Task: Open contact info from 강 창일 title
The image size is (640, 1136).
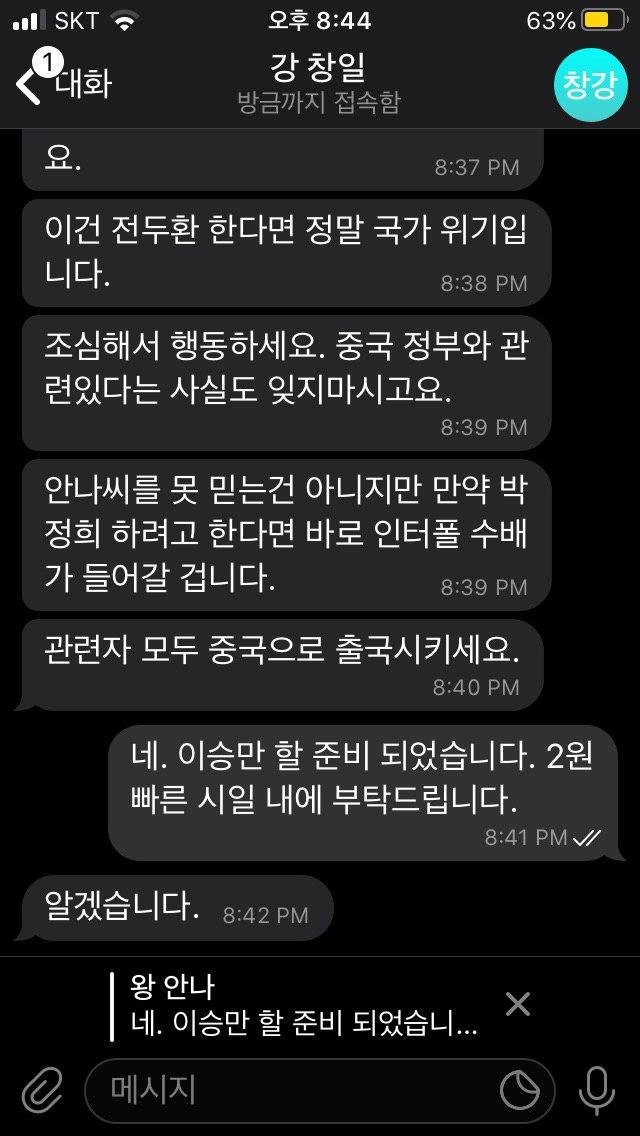Action: (x=319, y=82)
